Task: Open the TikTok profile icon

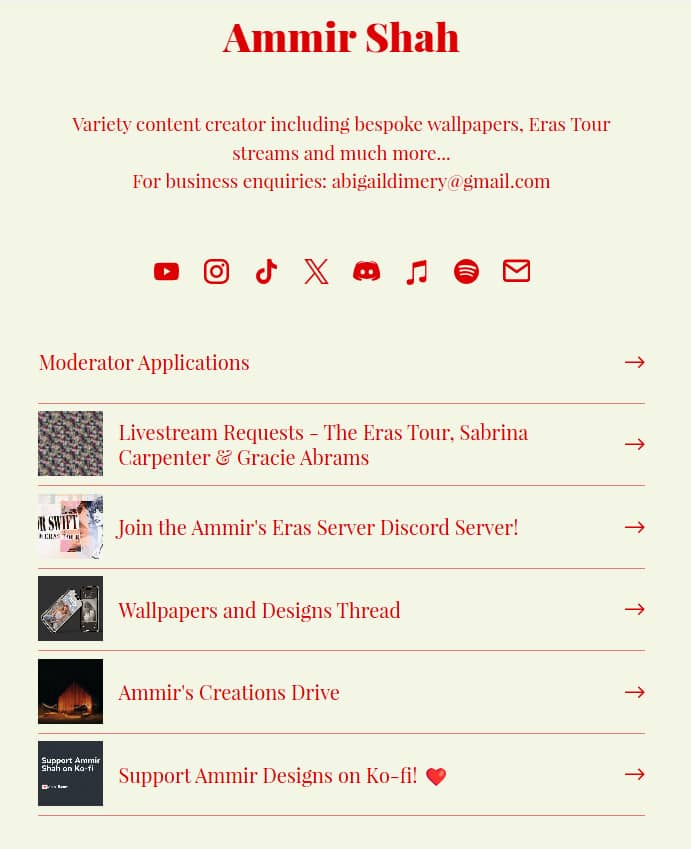Action: click(x=266, y=271)
